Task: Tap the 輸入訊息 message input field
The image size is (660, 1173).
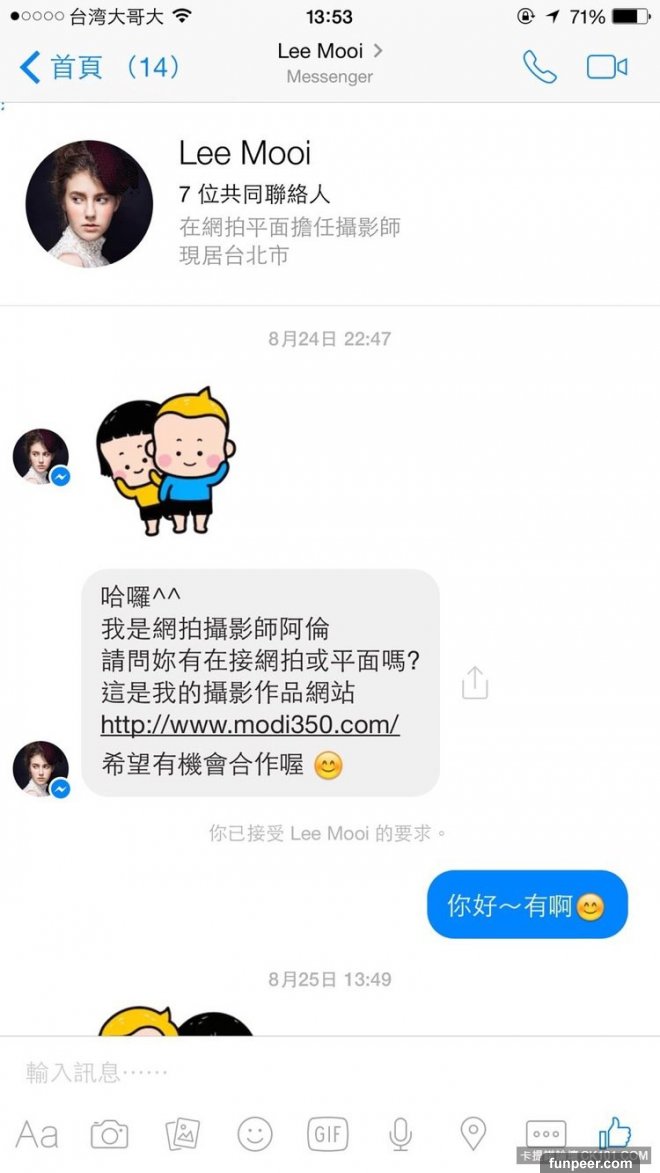Action: coord(300,1073)
